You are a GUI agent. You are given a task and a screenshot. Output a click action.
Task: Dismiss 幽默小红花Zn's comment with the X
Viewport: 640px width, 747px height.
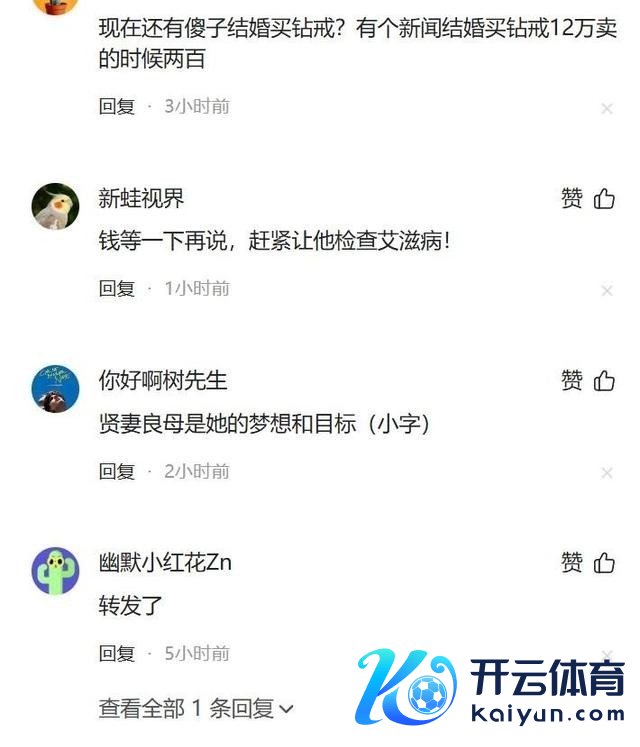point(606,656)
